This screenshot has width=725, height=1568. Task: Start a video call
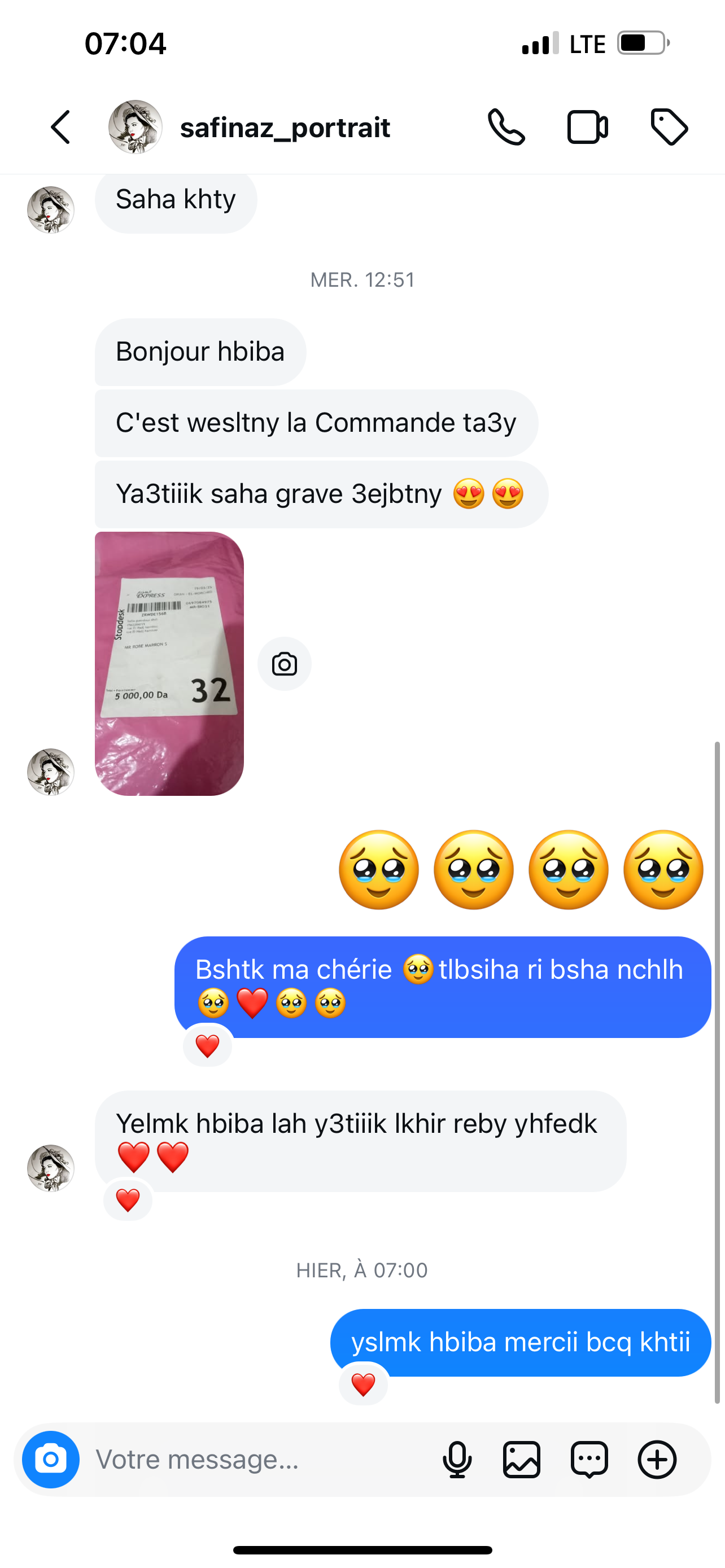587,127
